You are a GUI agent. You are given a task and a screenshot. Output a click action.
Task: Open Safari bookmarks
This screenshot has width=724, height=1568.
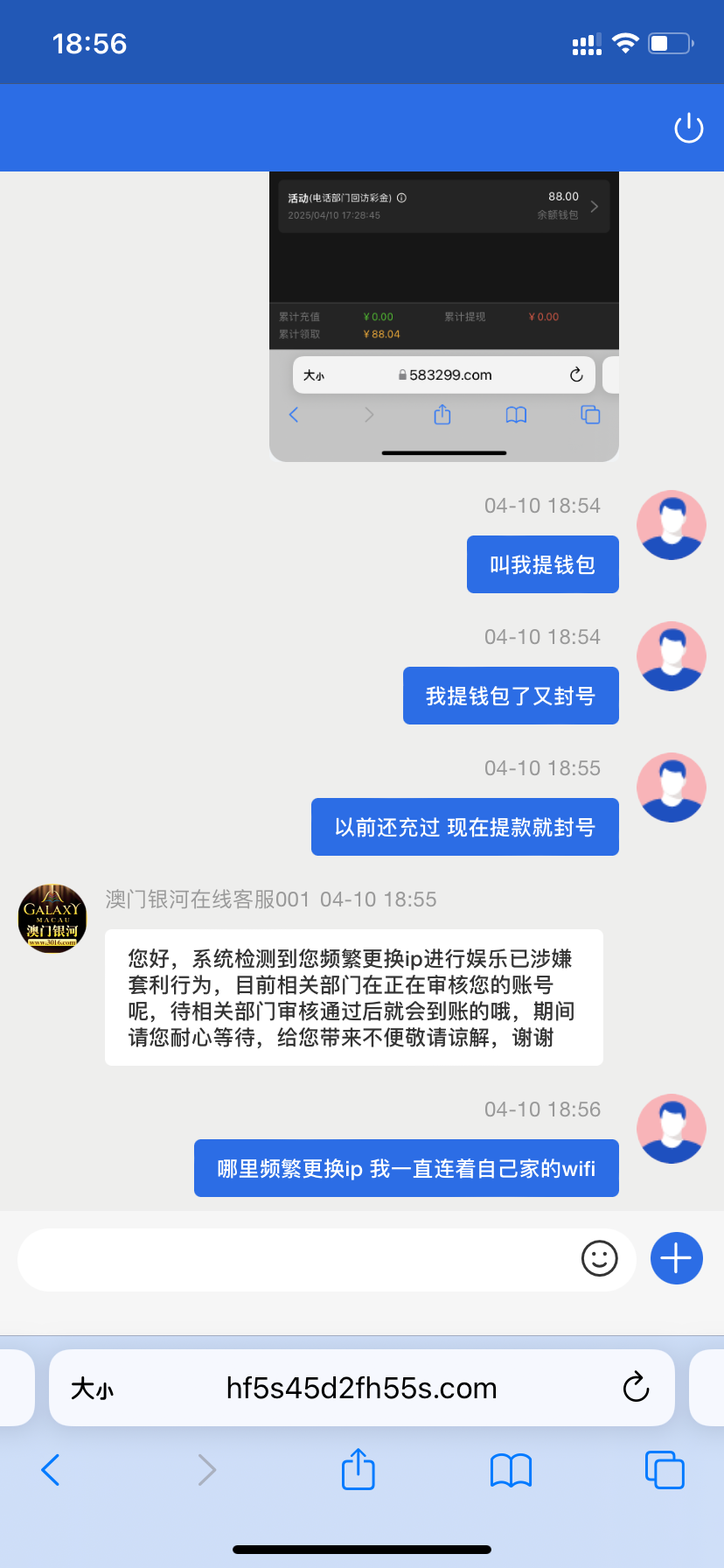tap(511, 1470)
